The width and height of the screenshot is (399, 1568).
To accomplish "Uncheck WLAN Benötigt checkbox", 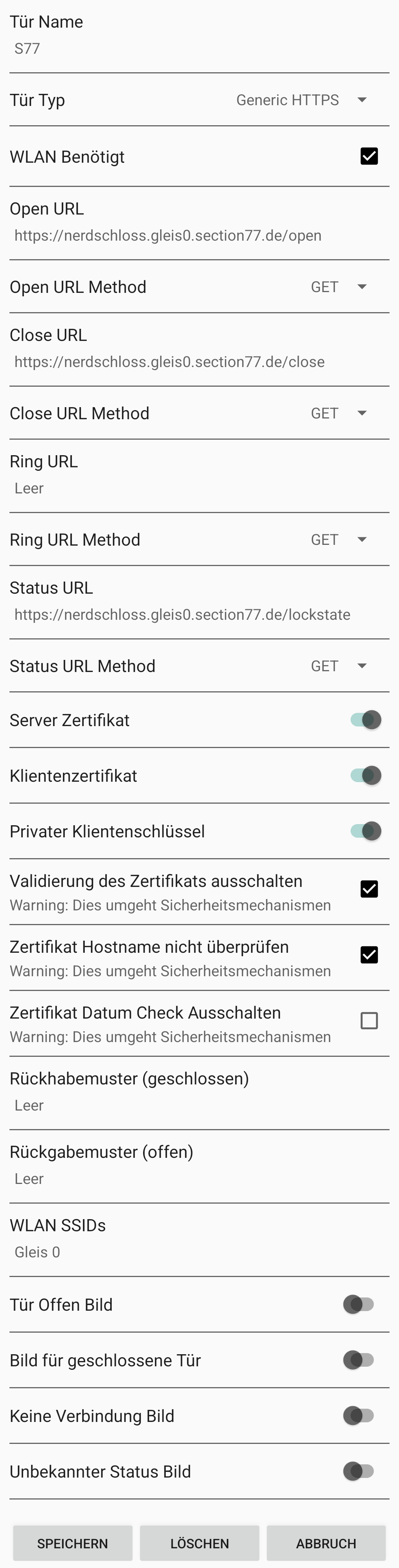I will [369, 156].
